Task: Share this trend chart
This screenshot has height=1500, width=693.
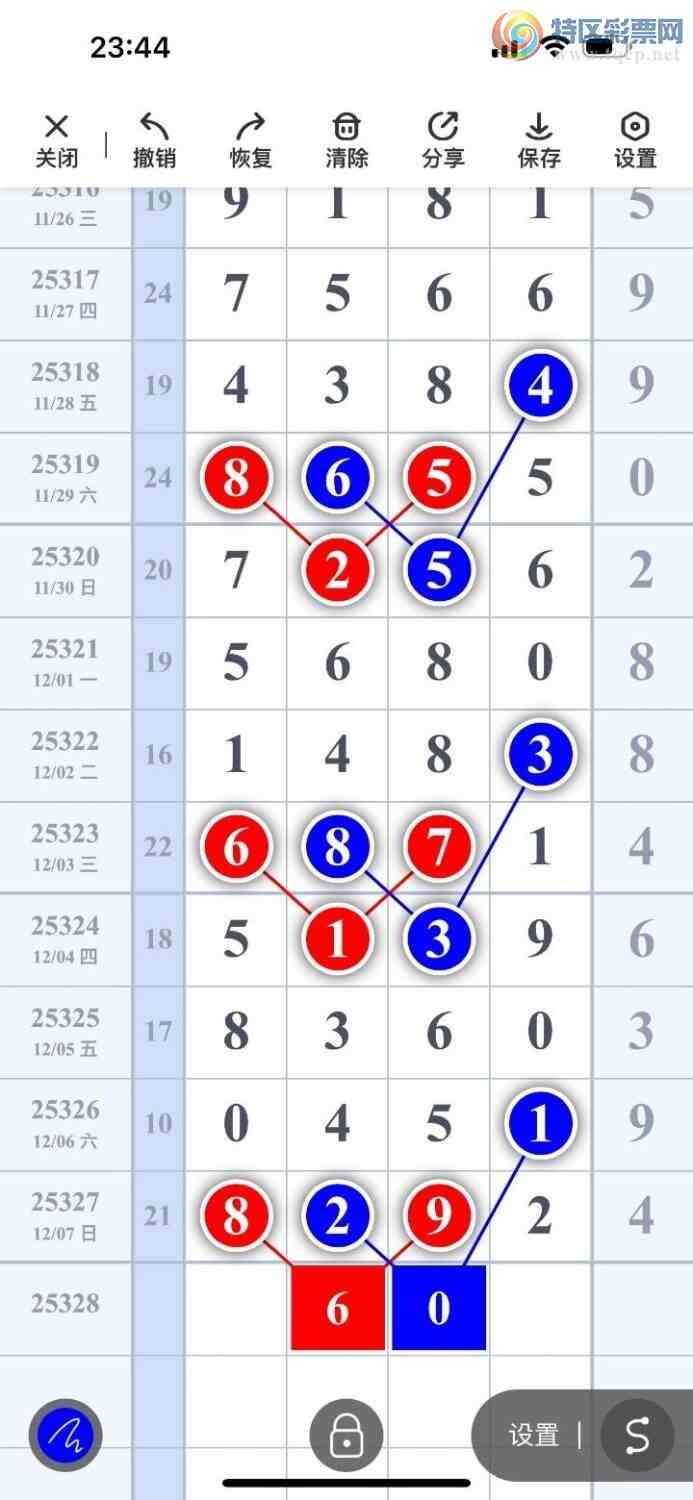Action: 443,140
